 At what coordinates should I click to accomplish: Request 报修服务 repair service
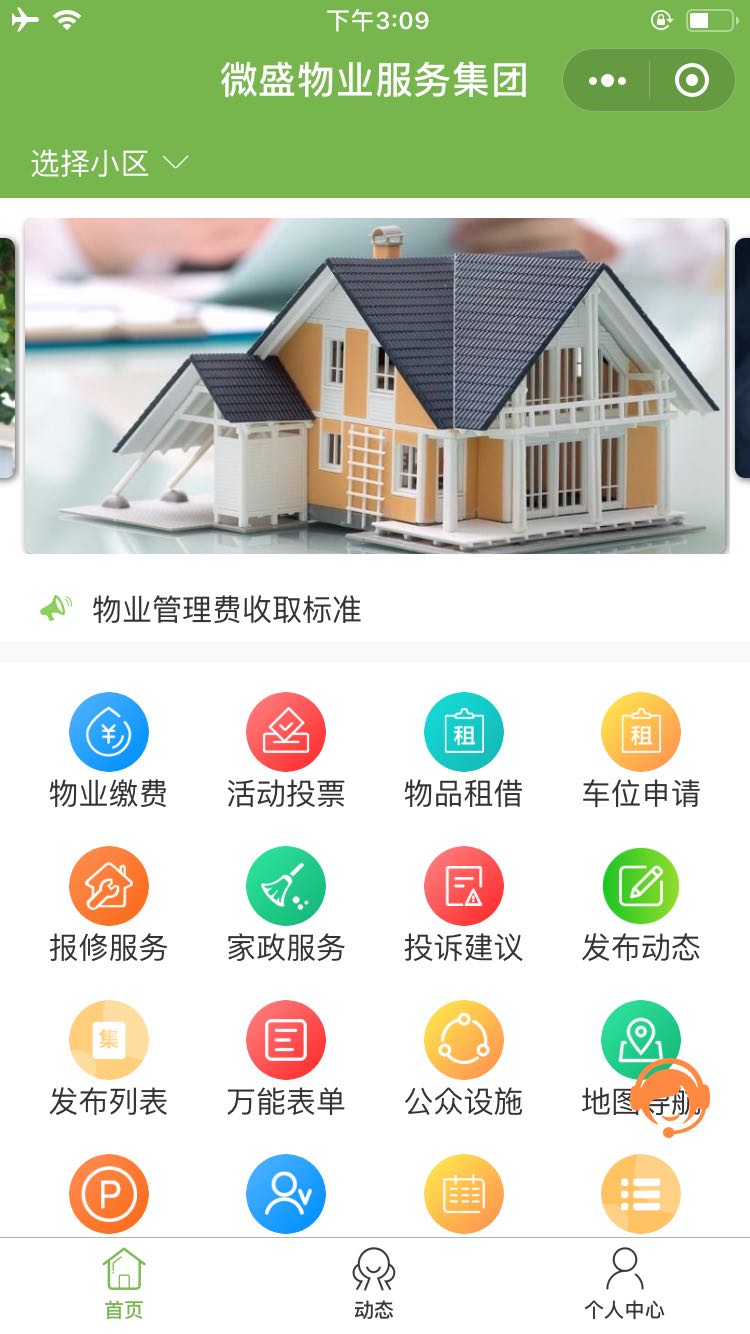click(x=108, y=904)
